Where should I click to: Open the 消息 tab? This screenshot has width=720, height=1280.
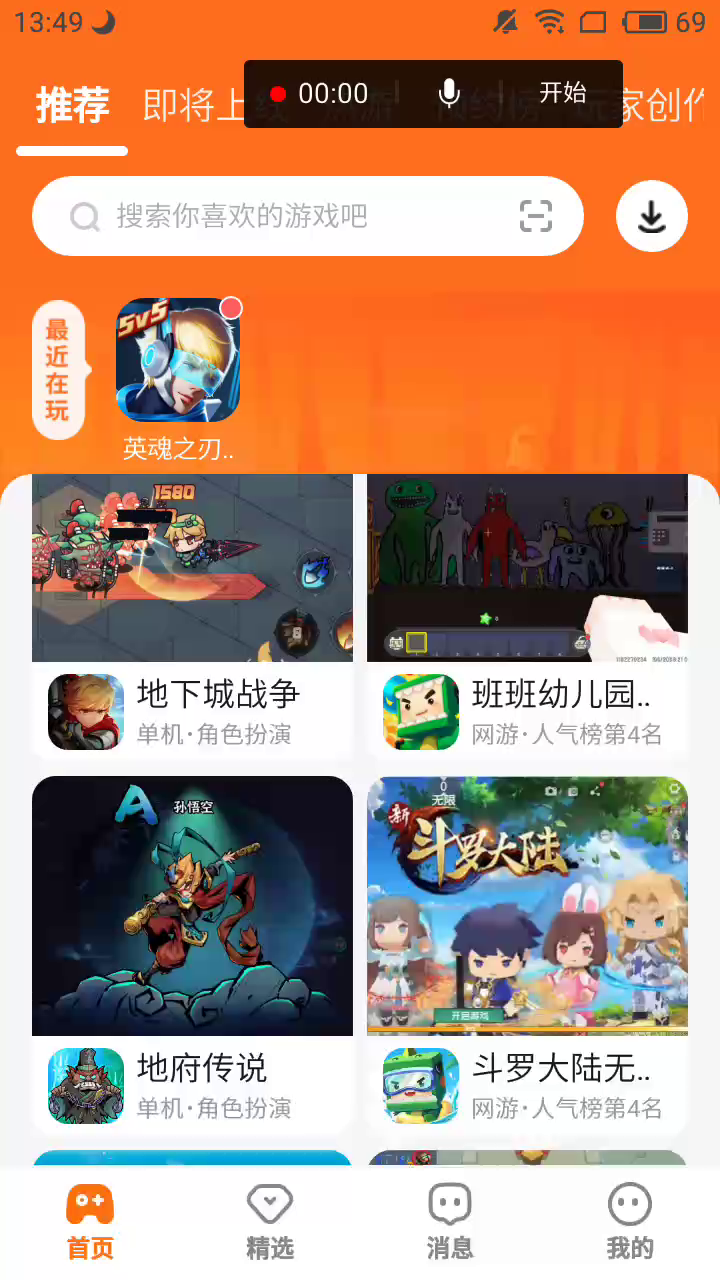[450, 1222]
